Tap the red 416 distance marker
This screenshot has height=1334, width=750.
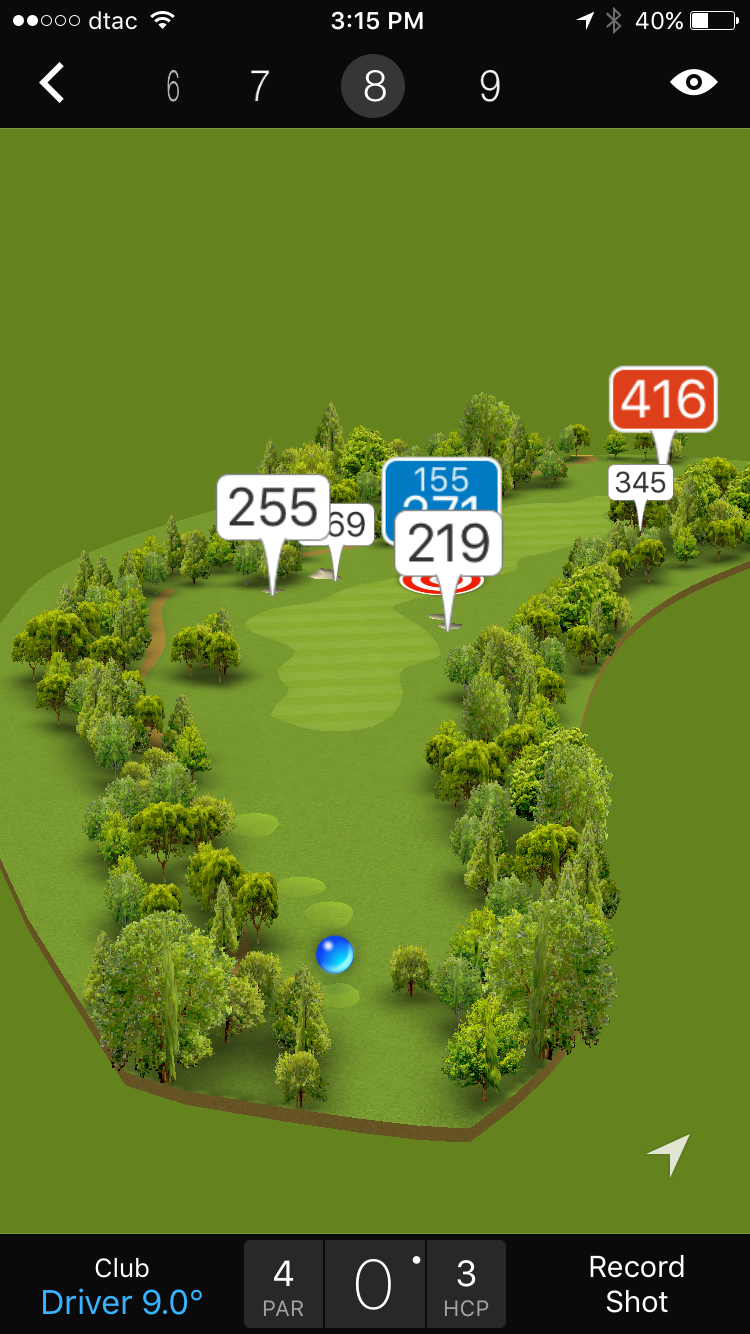663,400
